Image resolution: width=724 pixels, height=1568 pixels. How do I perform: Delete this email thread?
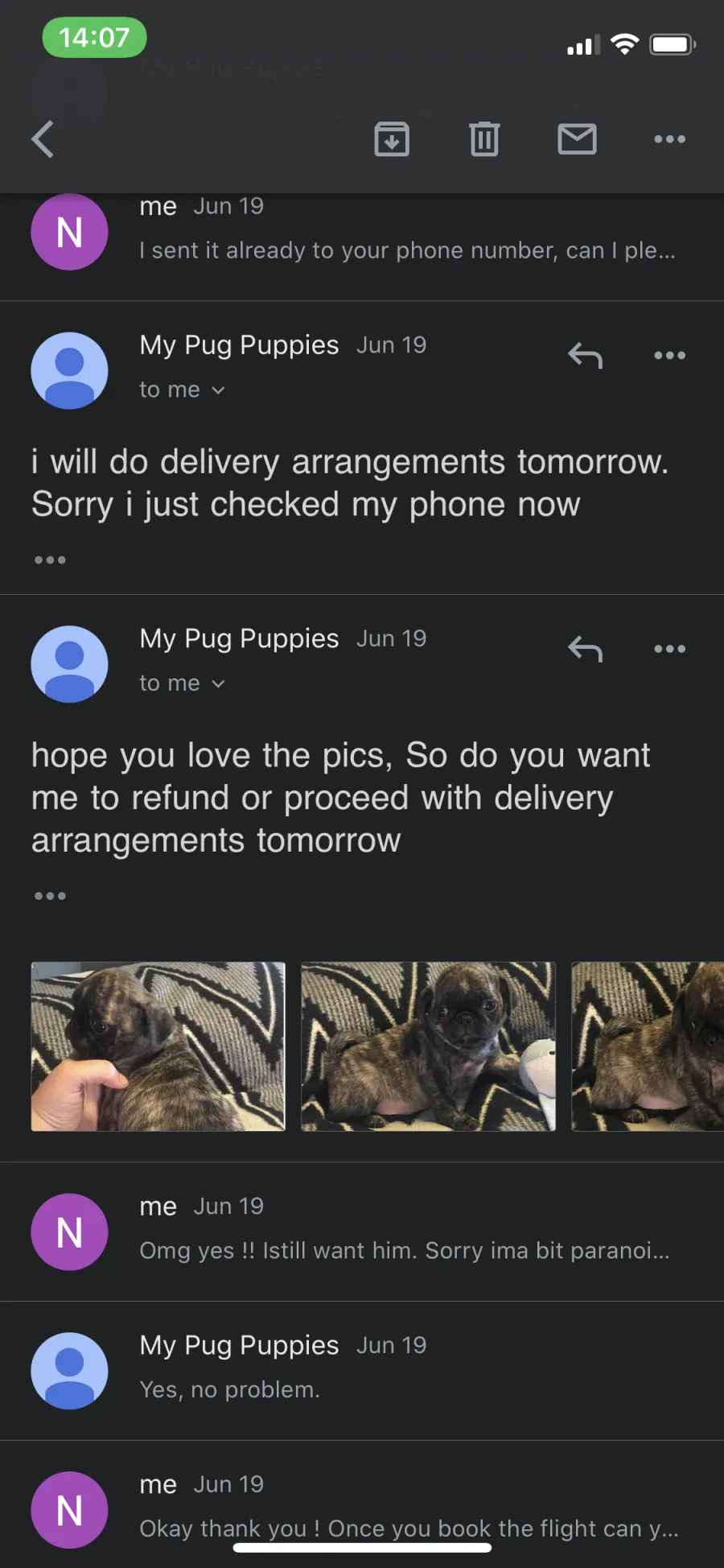click(x=484, y=139)
